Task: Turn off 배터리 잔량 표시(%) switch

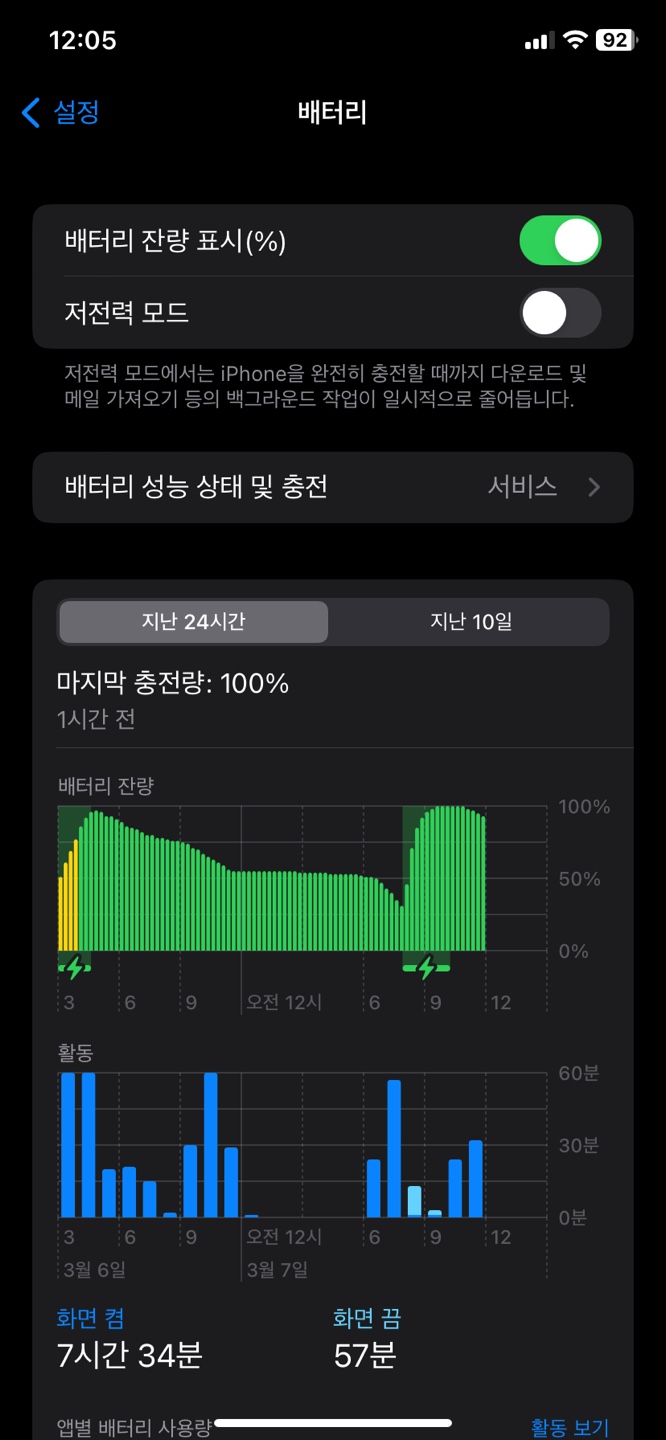Action: coord(560,241)
